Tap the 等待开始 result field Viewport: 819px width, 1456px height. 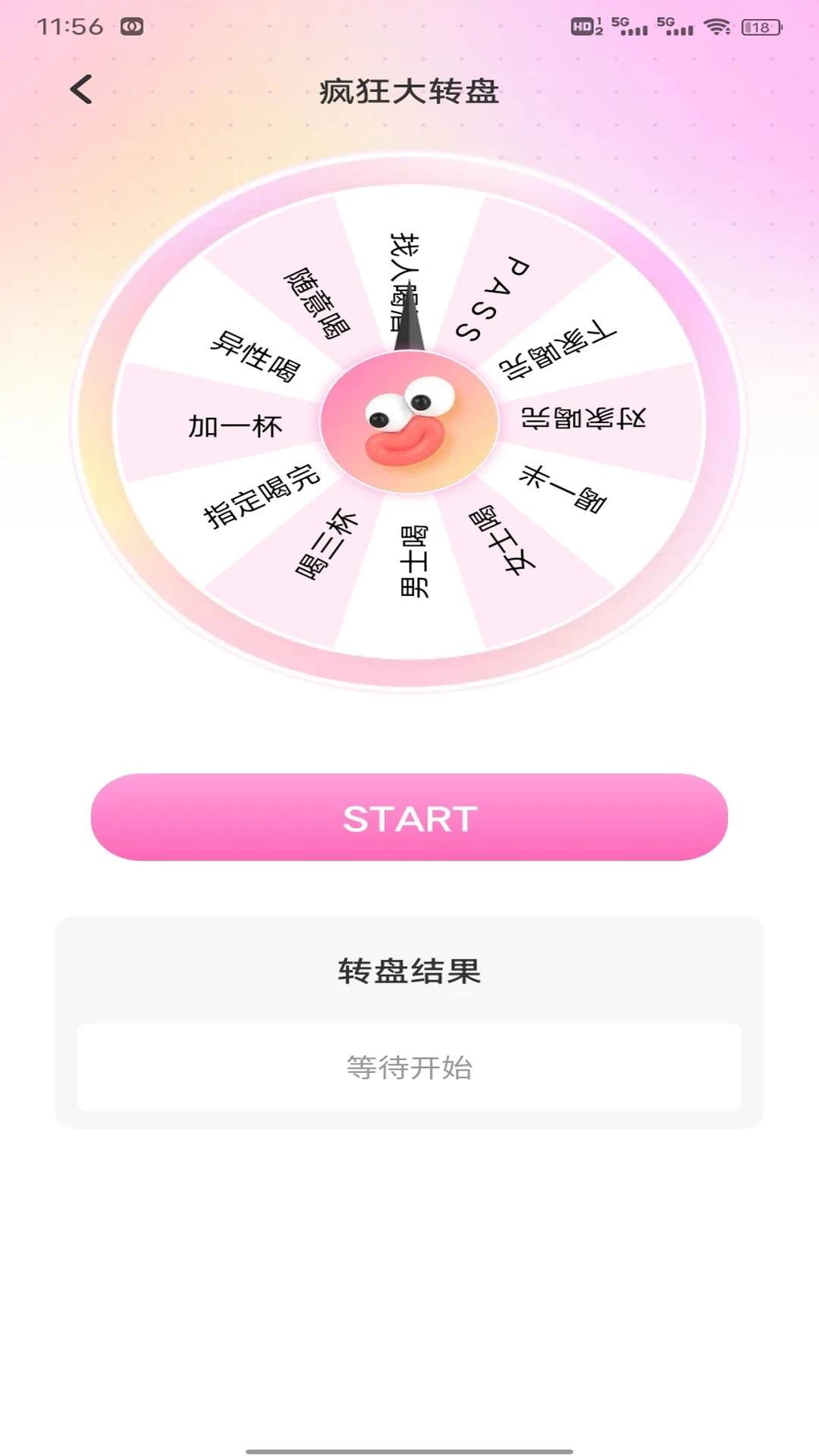(x=409, y=1068)
